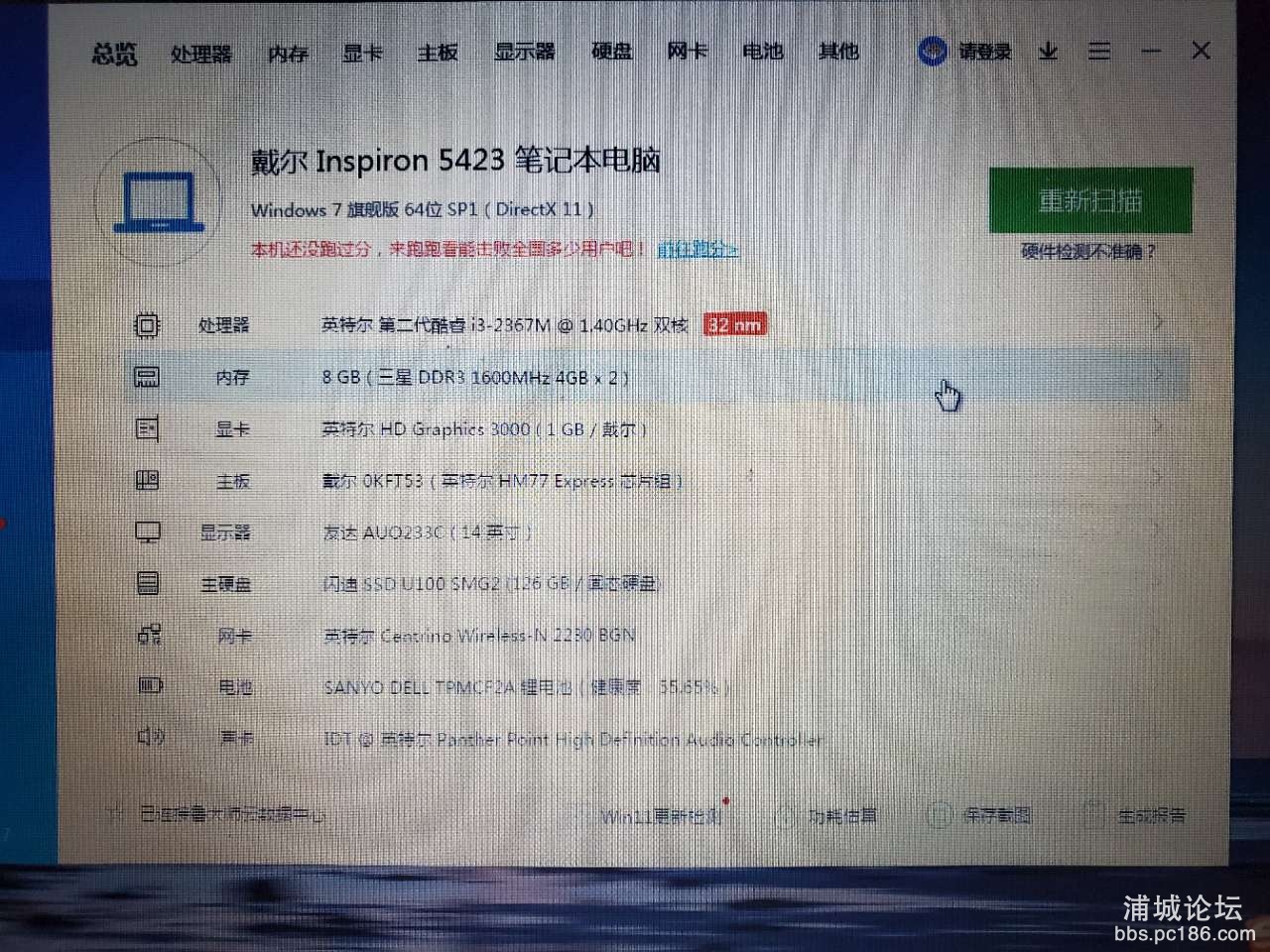Switch to the 处理器 tab

pyautogui.click(x=200, y=54)
